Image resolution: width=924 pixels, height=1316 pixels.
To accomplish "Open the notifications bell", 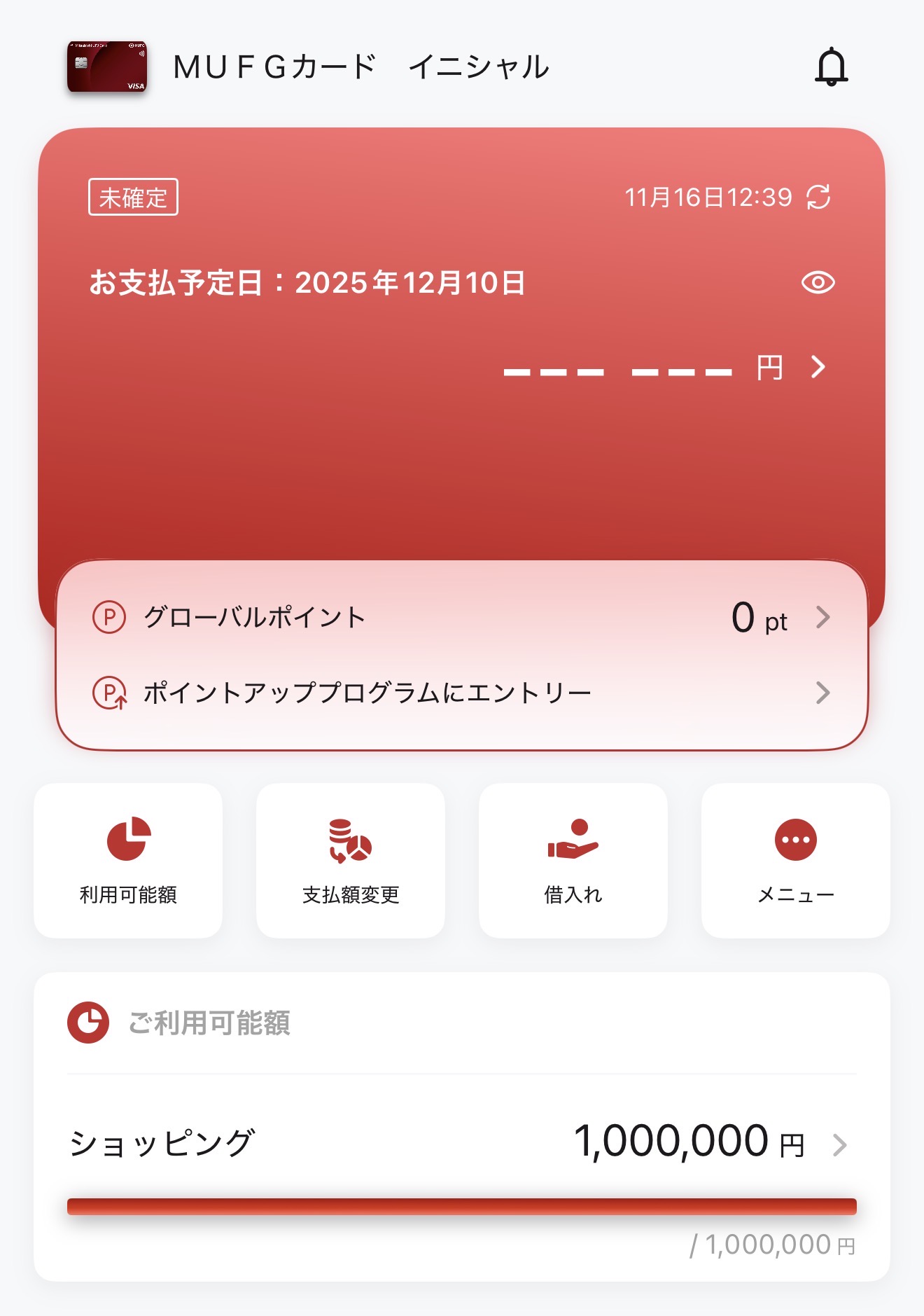I will [831, 67].
